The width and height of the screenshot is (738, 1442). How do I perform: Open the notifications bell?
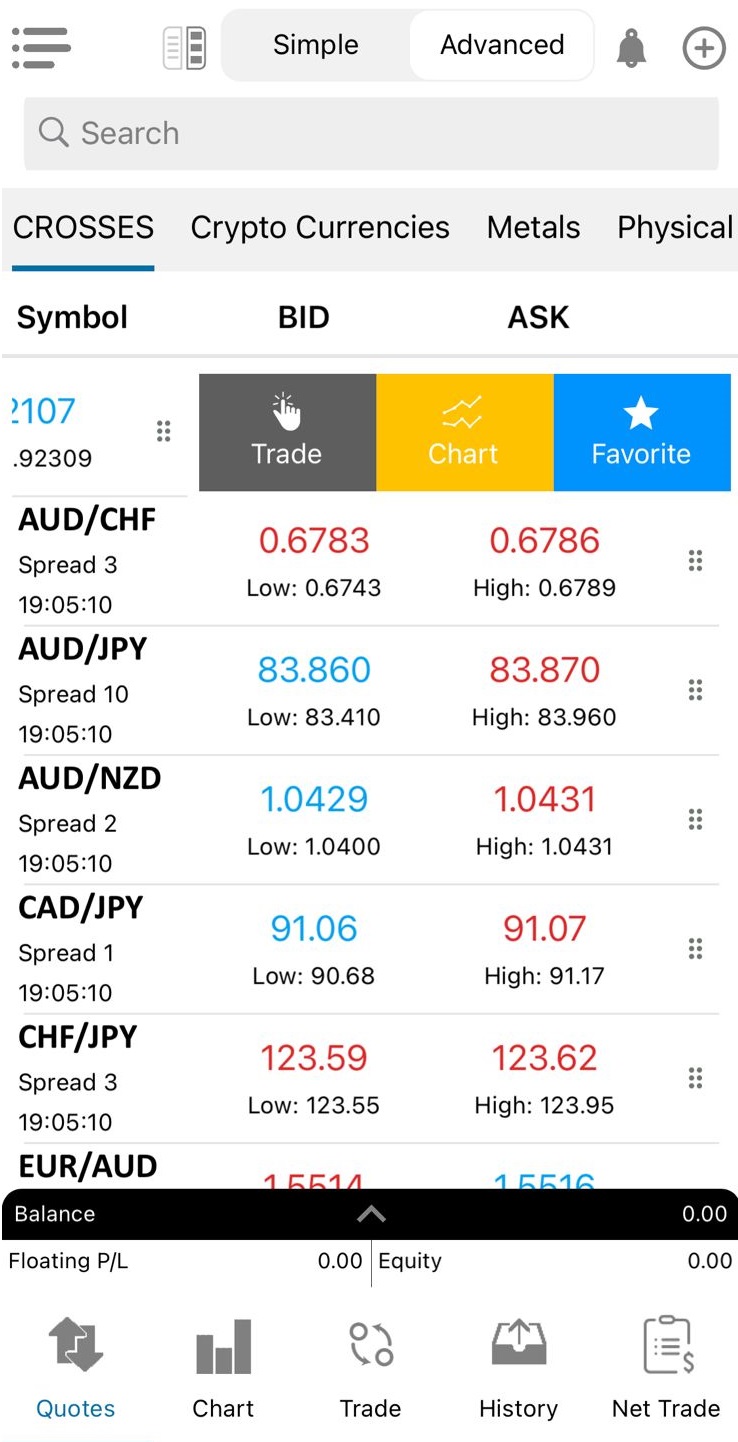pyautogui.click(x=631, y=47)
